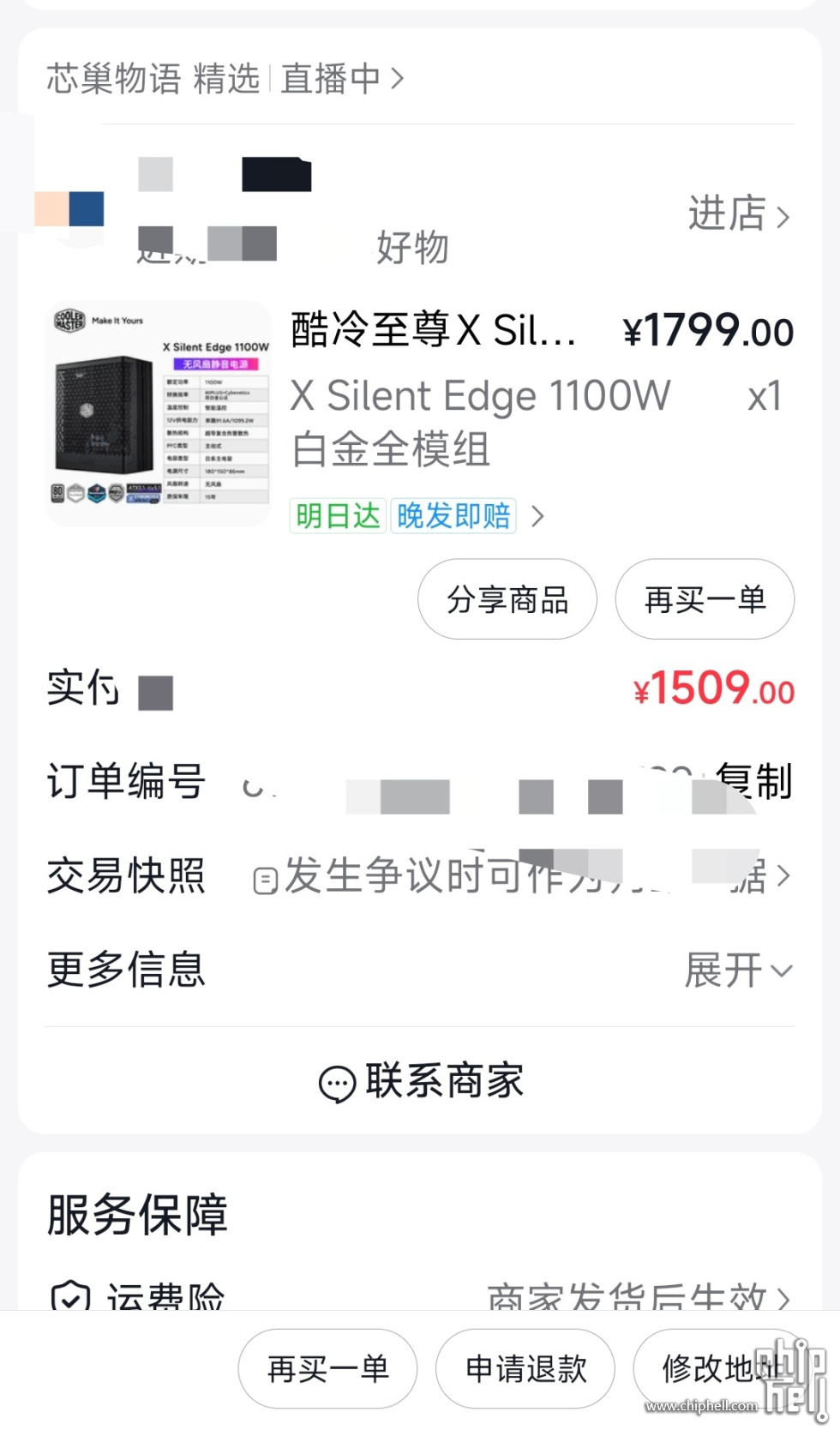840x1436 pixels.
Task: Open transaction snapshot via its right chevron
Action: [784, 876]
